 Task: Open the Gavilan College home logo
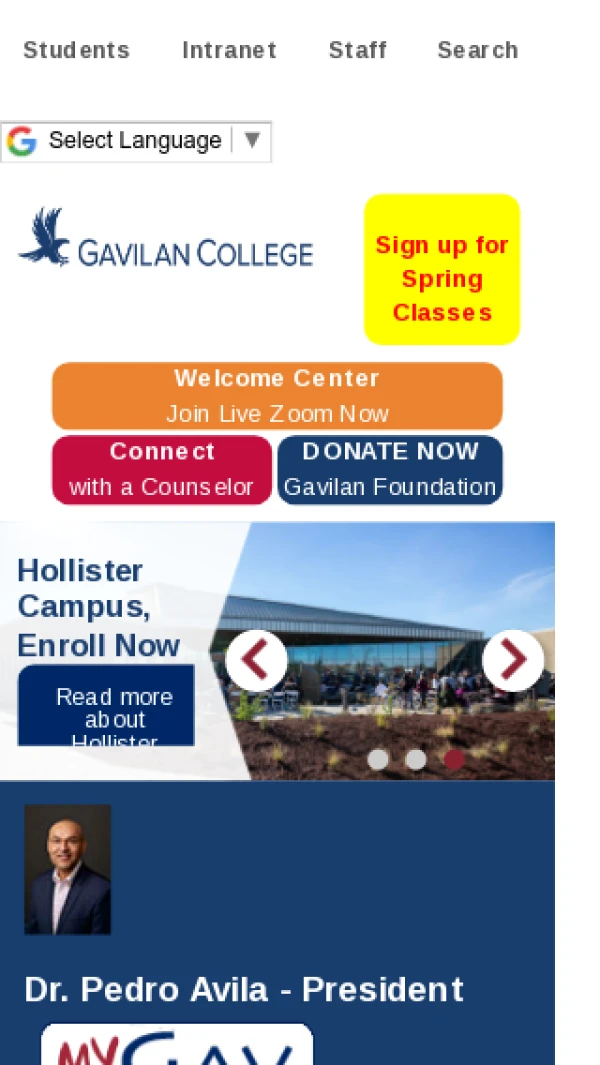click(166, 240)
